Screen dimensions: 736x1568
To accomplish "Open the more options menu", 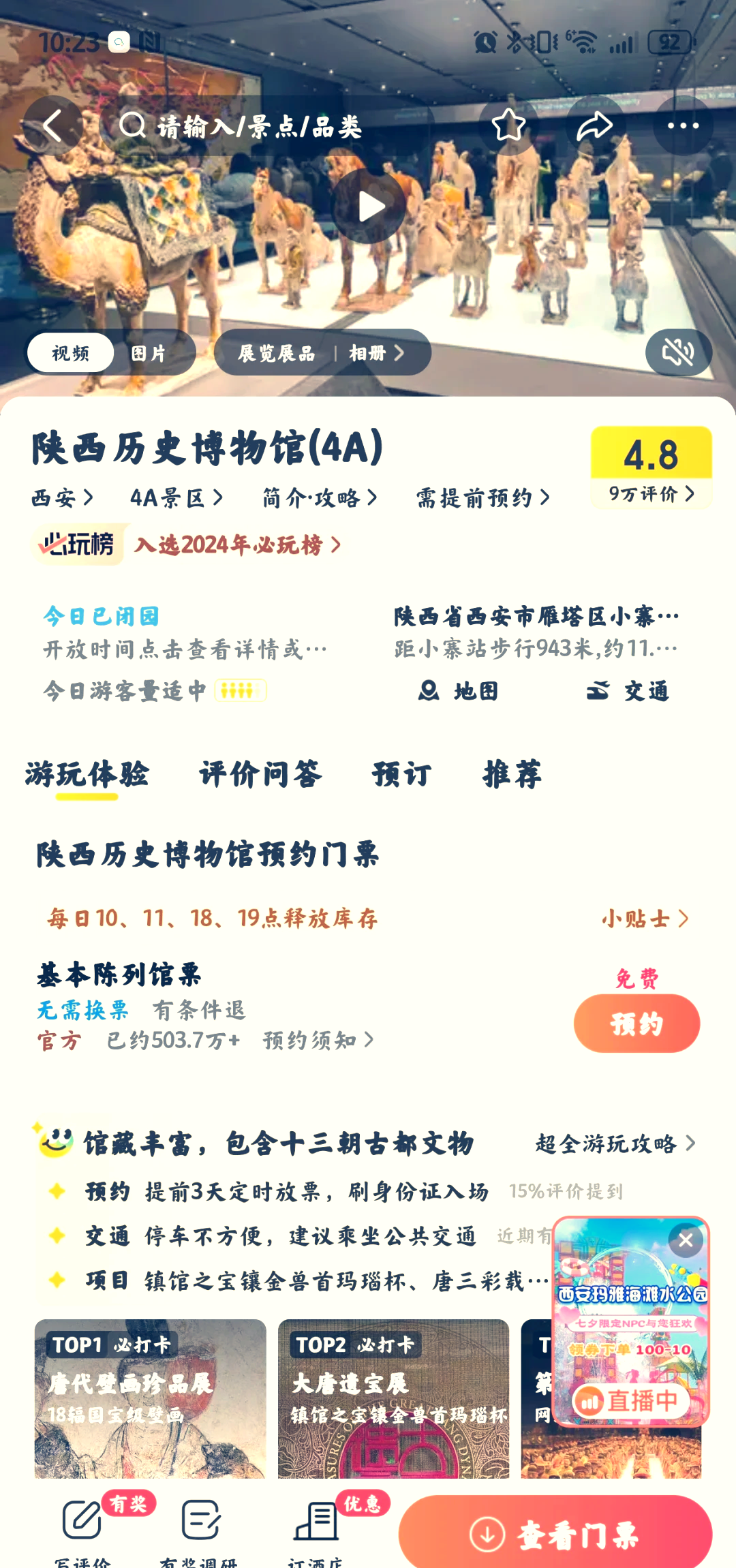I will (x=684, y=125).
